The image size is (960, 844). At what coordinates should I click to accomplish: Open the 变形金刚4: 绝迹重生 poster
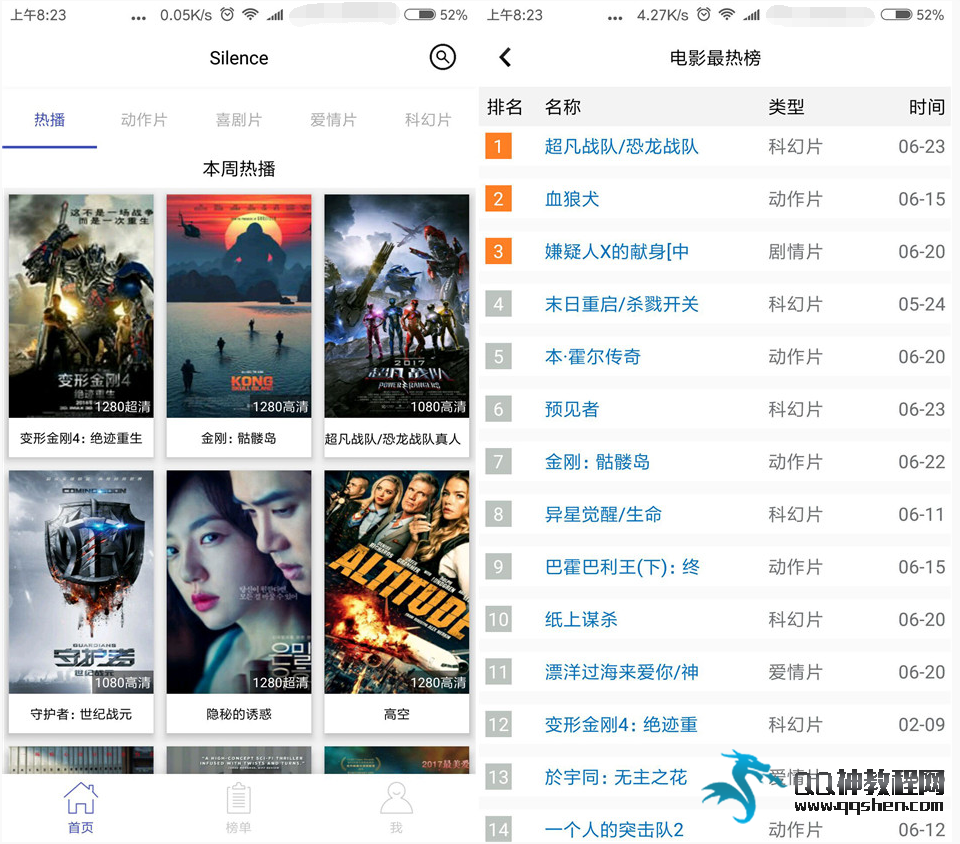(x=81, y=306)
